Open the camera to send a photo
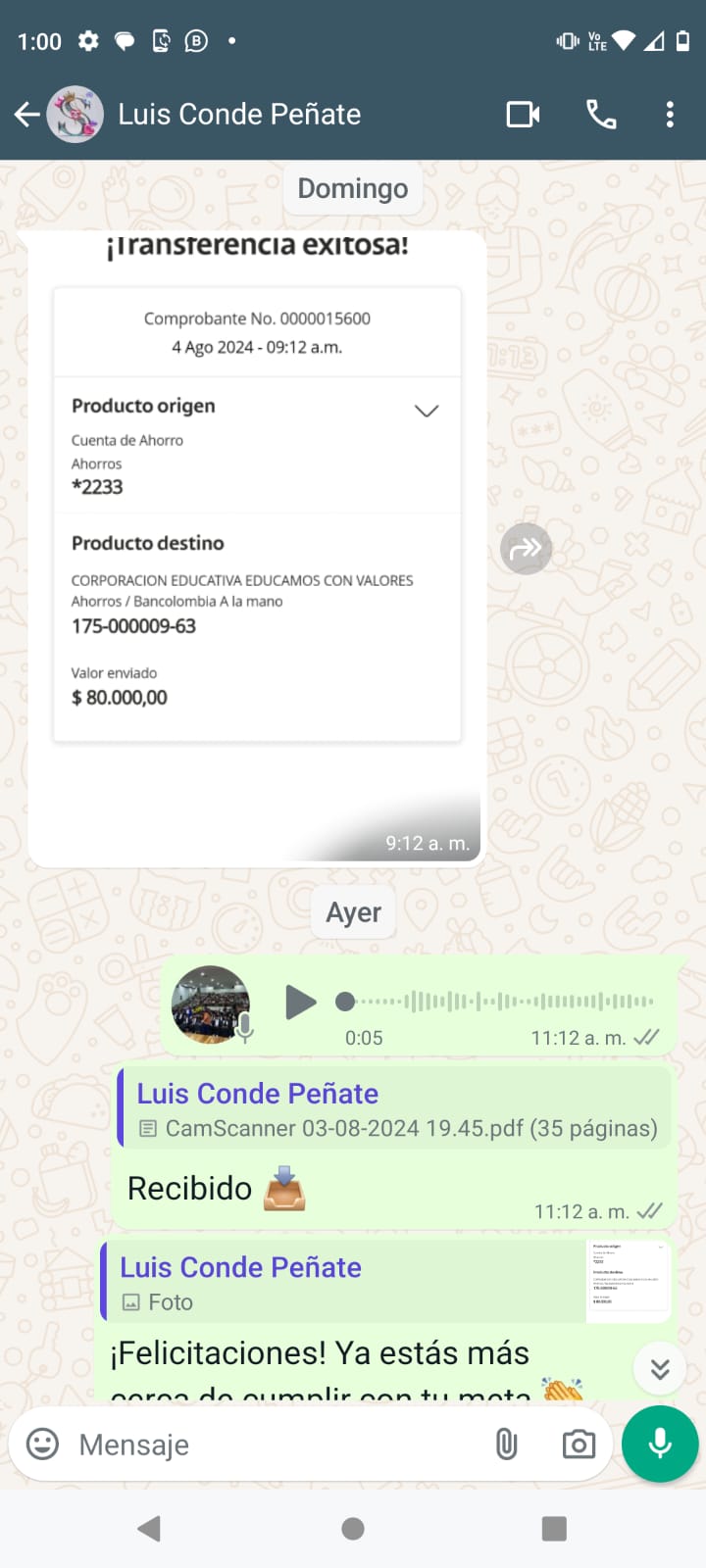The image size is (706, 1568). click(x=579, y=1445)
